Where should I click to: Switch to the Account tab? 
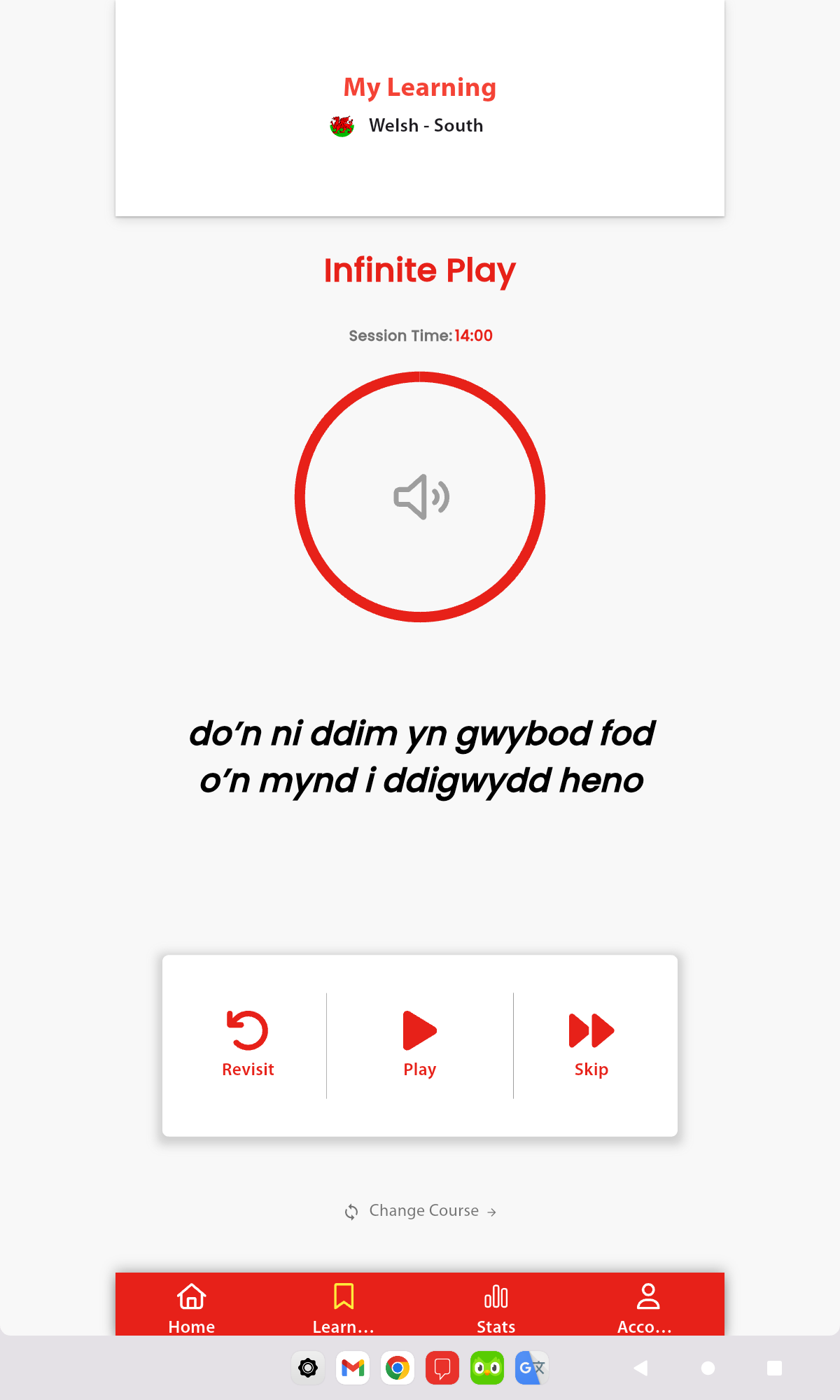point(647,1308)
